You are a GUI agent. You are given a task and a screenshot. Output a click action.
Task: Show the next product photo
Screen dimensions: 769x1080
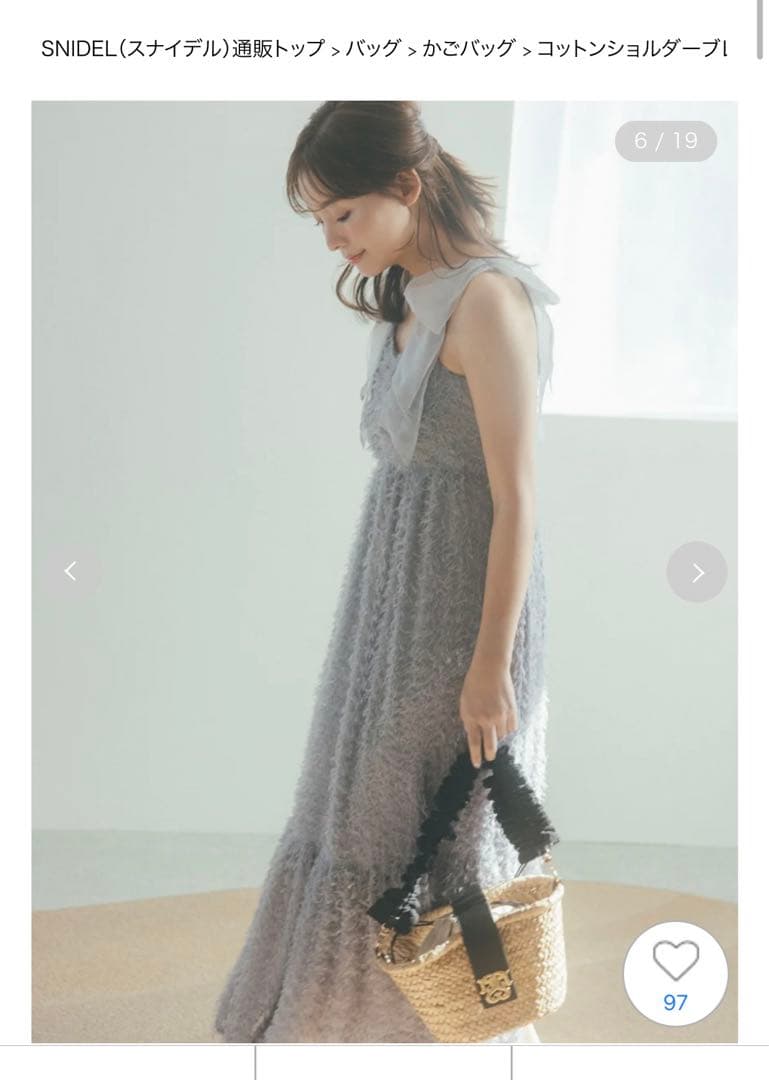tap(697, 572)
